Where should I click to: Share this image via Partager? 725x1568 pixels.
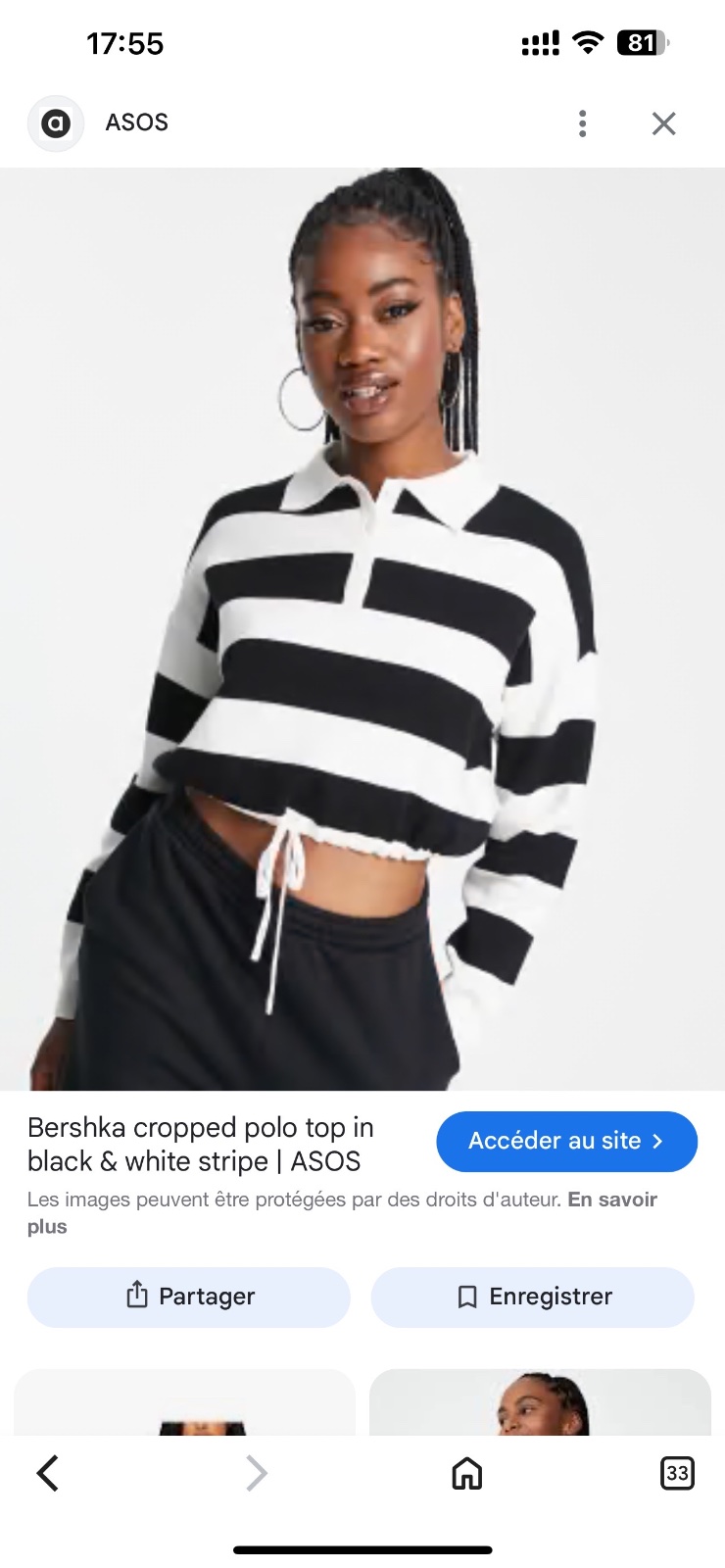point(189,1297)
